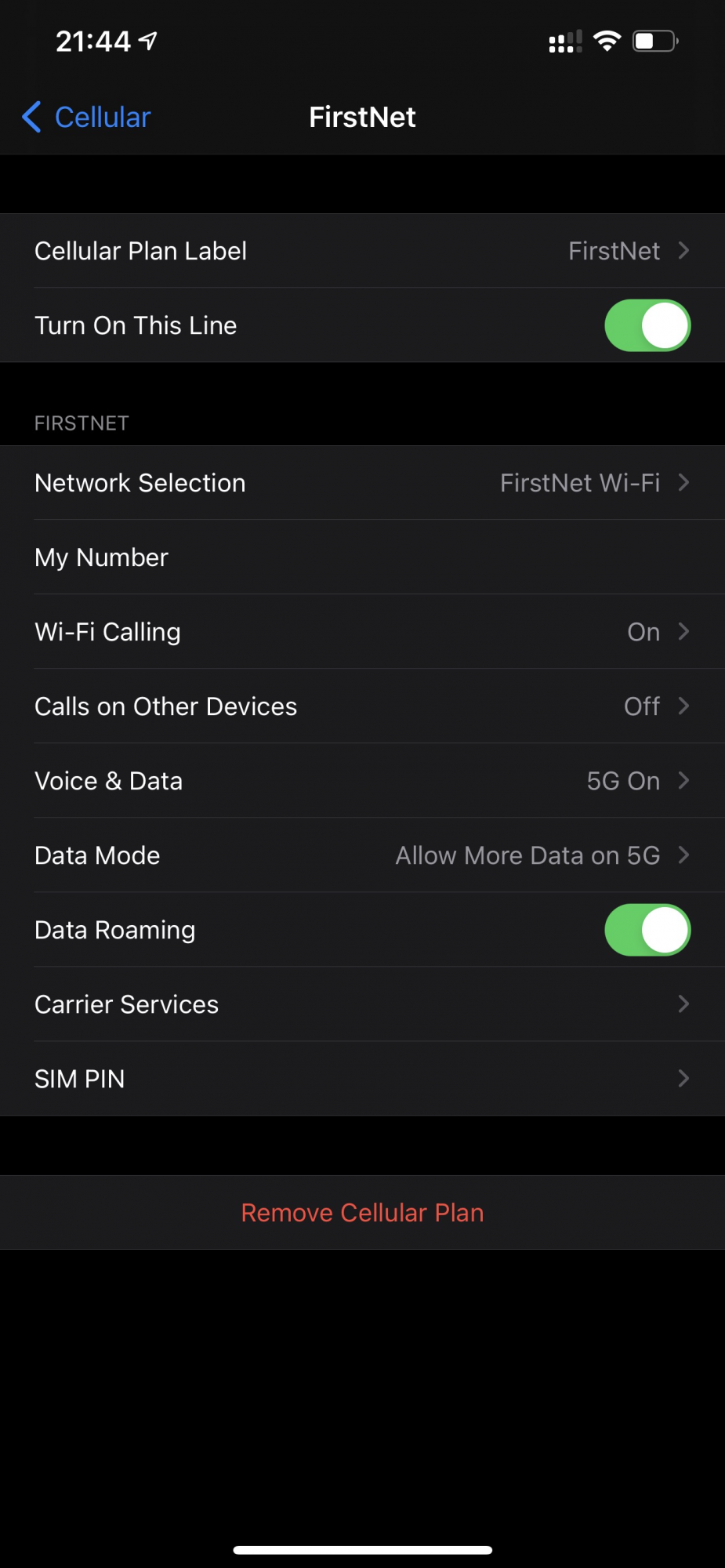
Task: Toggle Turn On This Line switch
Action: point(647,325)
